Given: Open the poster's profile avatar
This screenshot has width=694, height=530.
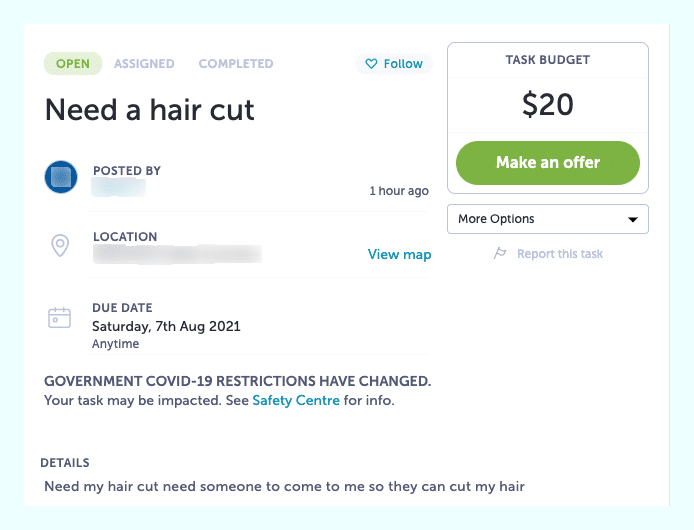Looking at the screenshot, I should (61, 177).
